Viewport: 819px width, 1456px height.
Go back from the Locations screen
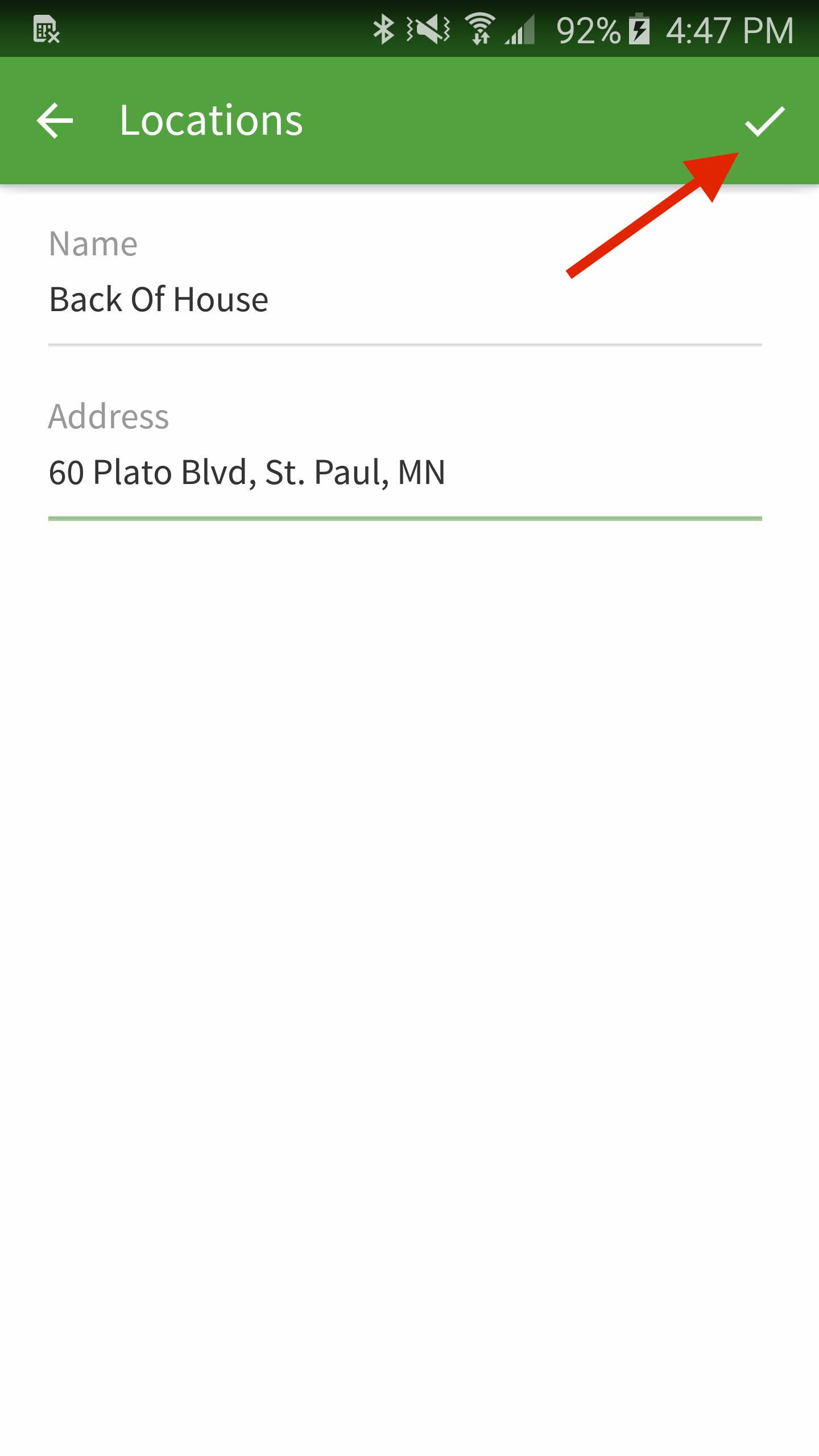pos(55,121)
